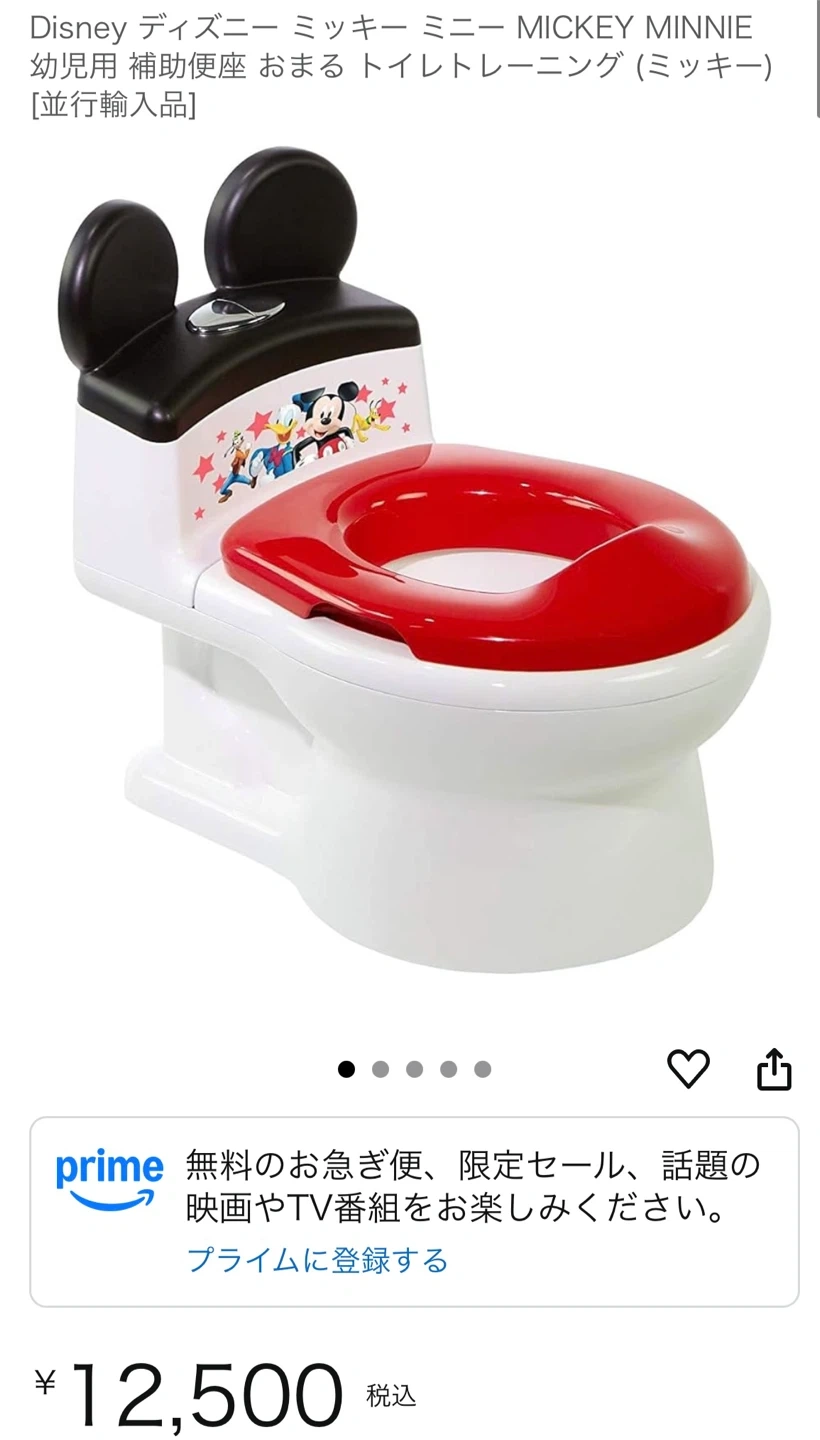Jump to second image page dot

point(380,1069)
